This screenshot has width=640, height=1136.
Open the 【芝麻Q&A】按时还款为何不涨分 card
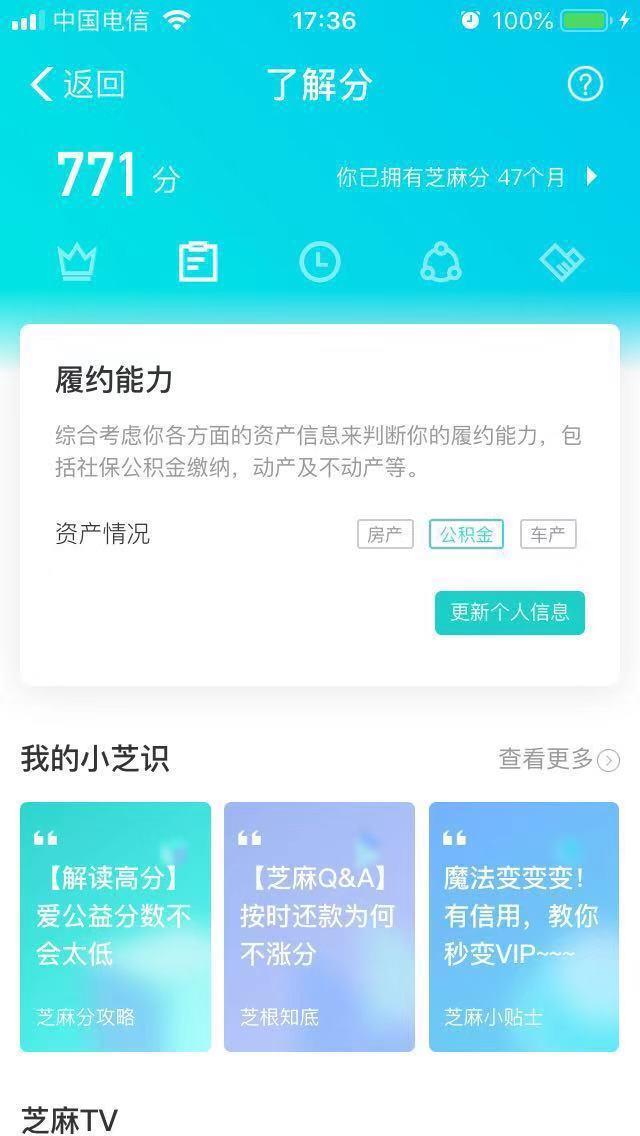tap(319, 927)
